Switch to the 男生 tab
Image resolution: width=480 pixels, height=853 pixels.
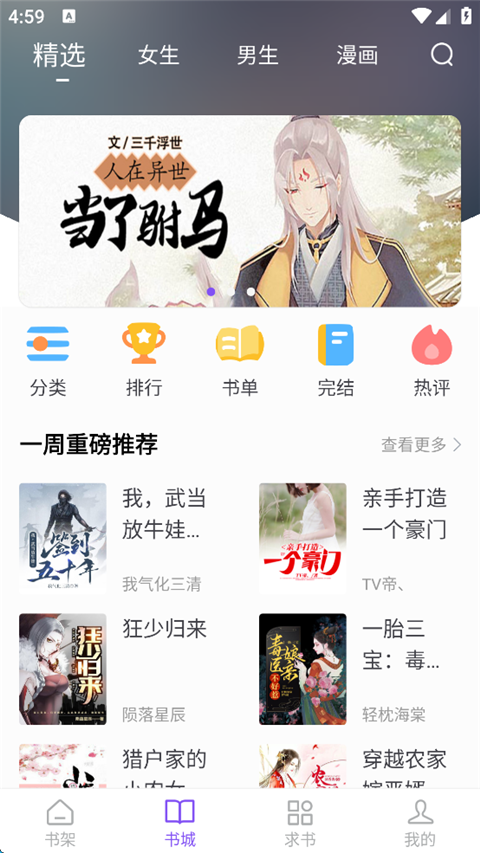(x=257, y=55)
